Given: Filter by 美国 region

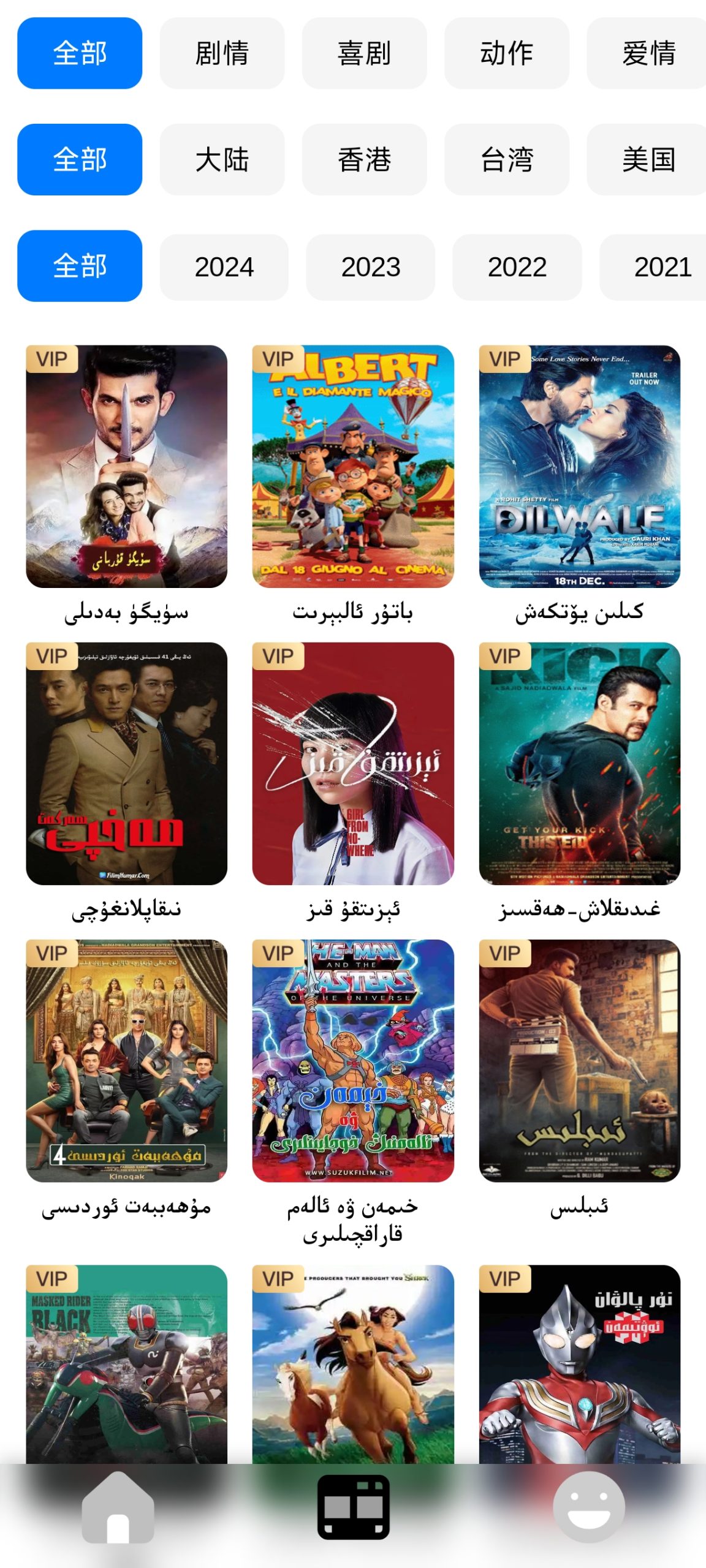Looking at the screenshot, I should (x=647, y=160).
